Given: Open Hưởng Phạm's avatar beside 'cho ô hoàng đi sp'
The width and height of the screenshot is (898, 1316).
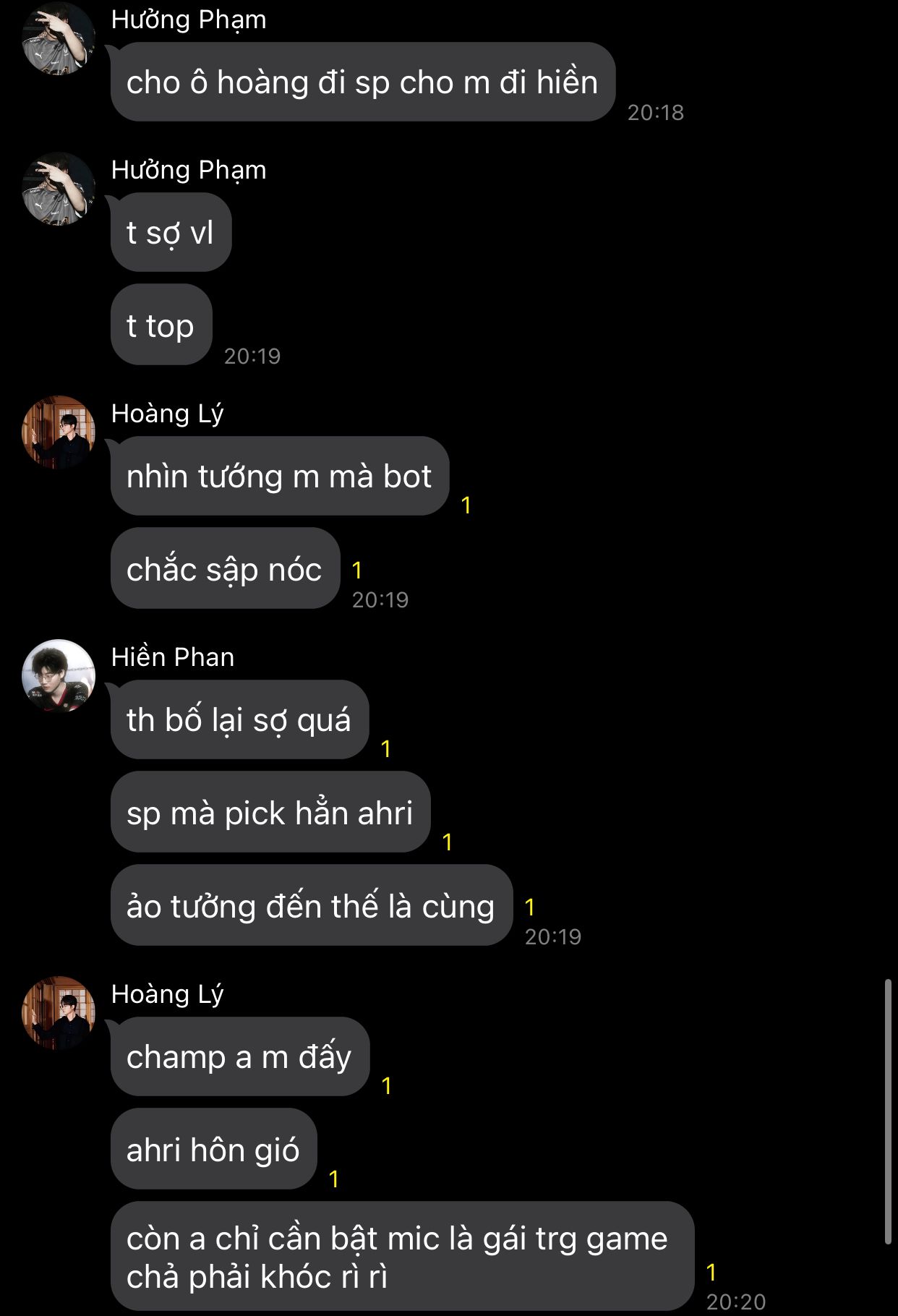Looking at the screenshot, I should (x=59, y=38).
